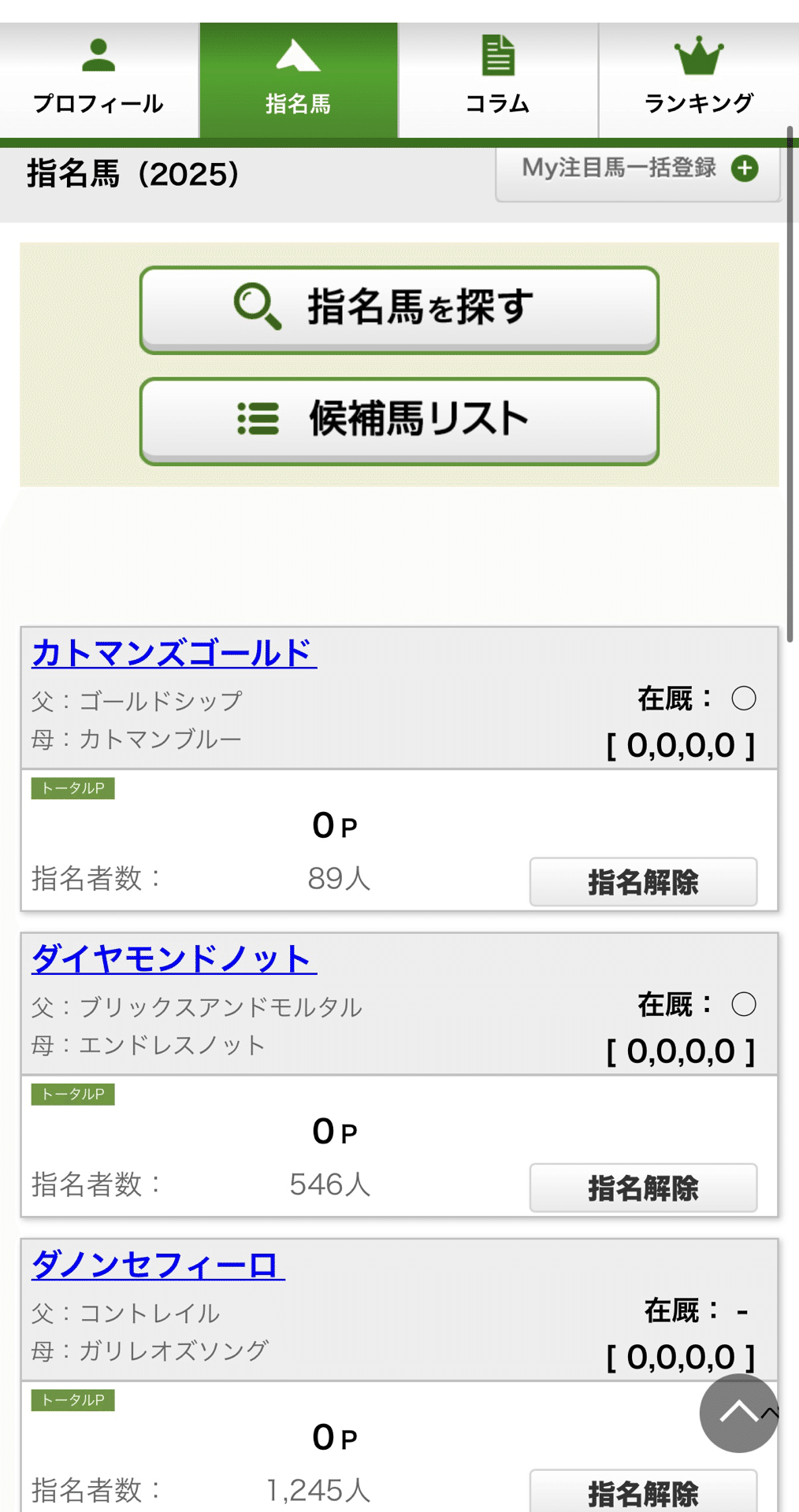
Task: Toggle the 在厩 circle for カトマンズゴールド
Action: (744, 698)
